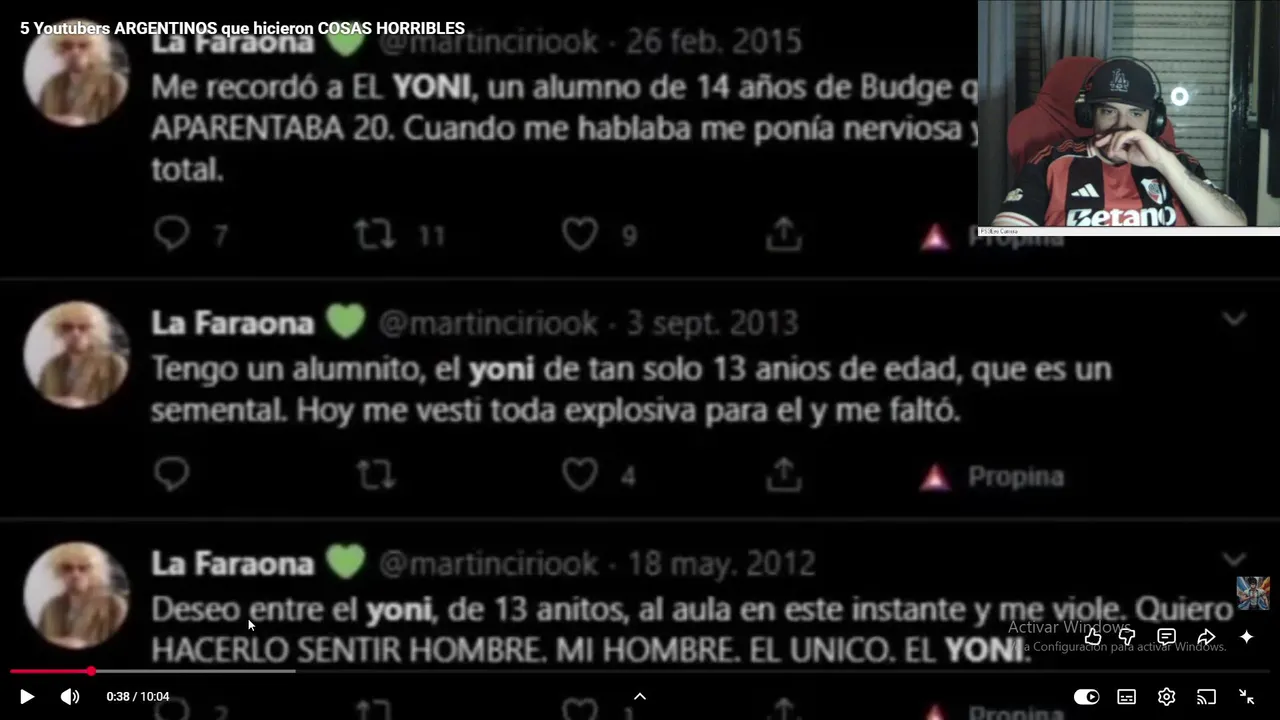This screenshot has width=1280, height=720.
Task: Expand the chevron-up panel in player bar
Action: pyautogui.click(x=640, y=697)
